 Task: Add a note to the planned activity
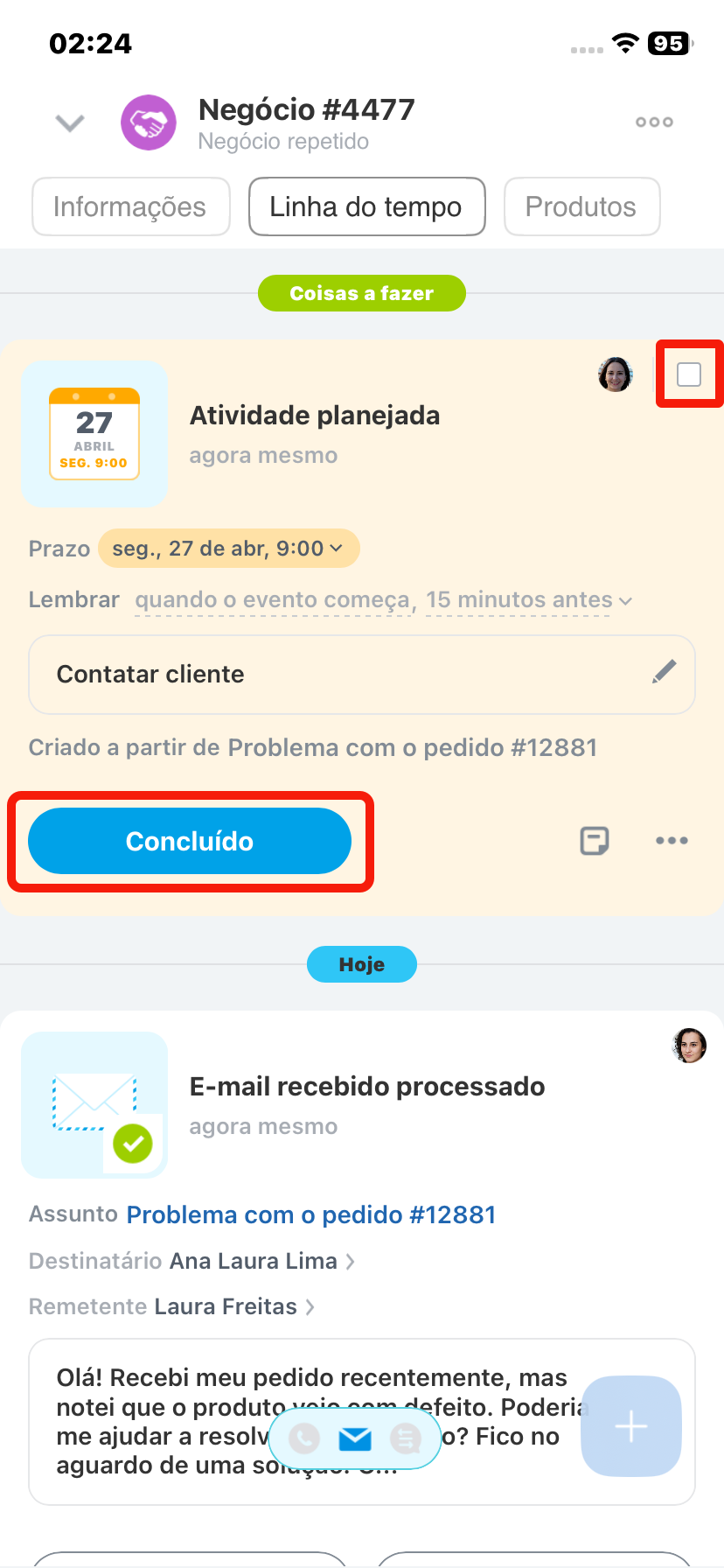[x=595, y=841]
